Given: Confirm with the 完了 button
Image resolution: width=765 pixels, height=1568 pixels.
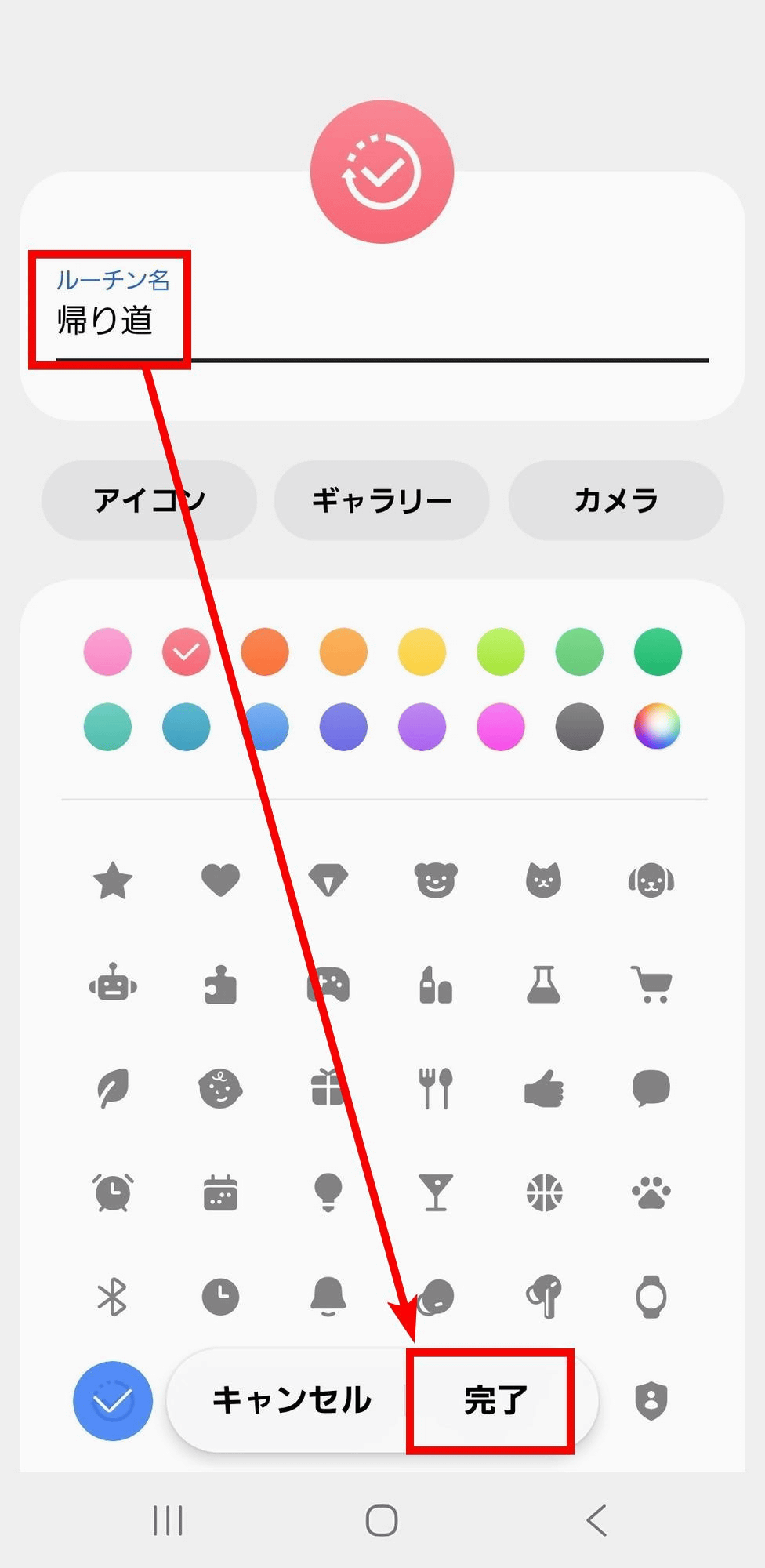Looking at the screenshot, I should tap(495, 1400).
